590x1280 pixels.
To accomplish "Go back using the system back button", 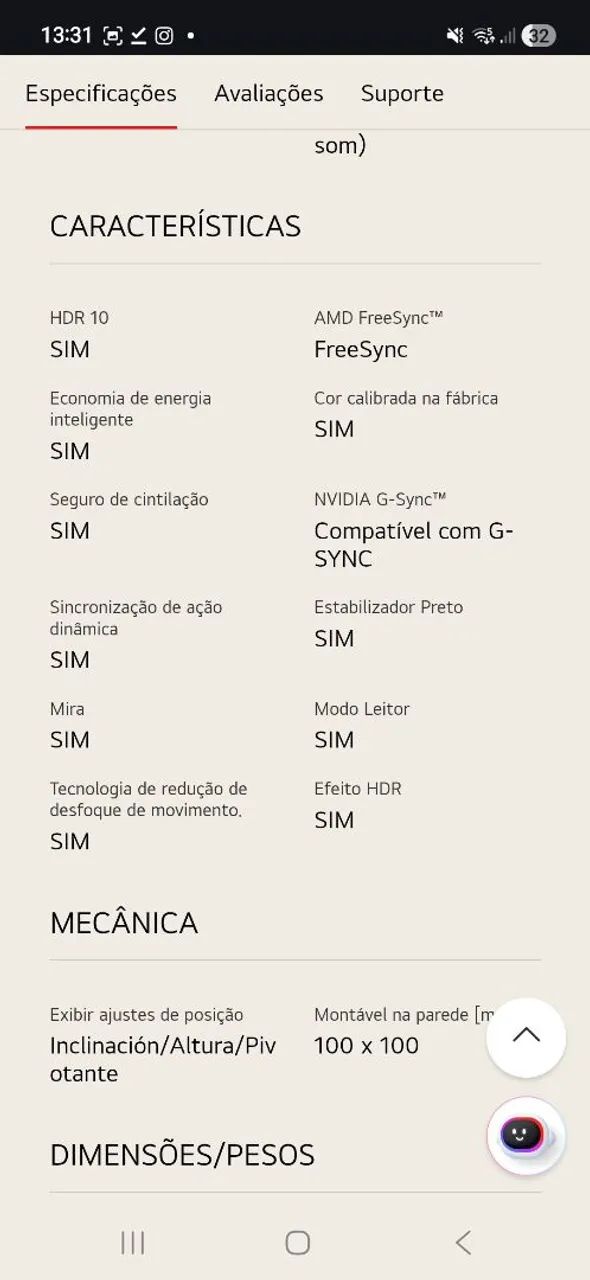I will click(462, 1242).
